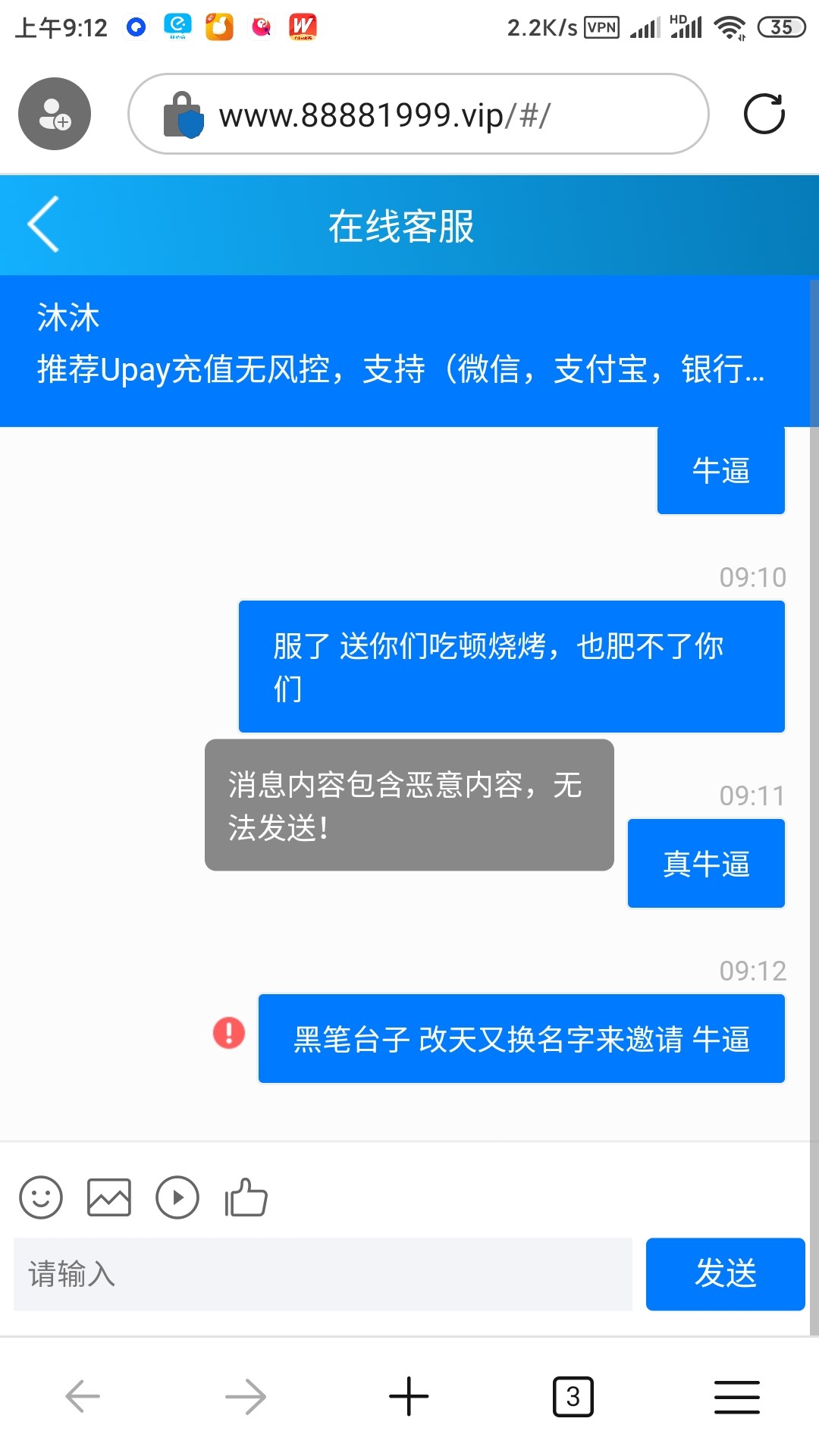Tap the 发送 send button
The image size is (819, 1456).
pos(725,1274)
